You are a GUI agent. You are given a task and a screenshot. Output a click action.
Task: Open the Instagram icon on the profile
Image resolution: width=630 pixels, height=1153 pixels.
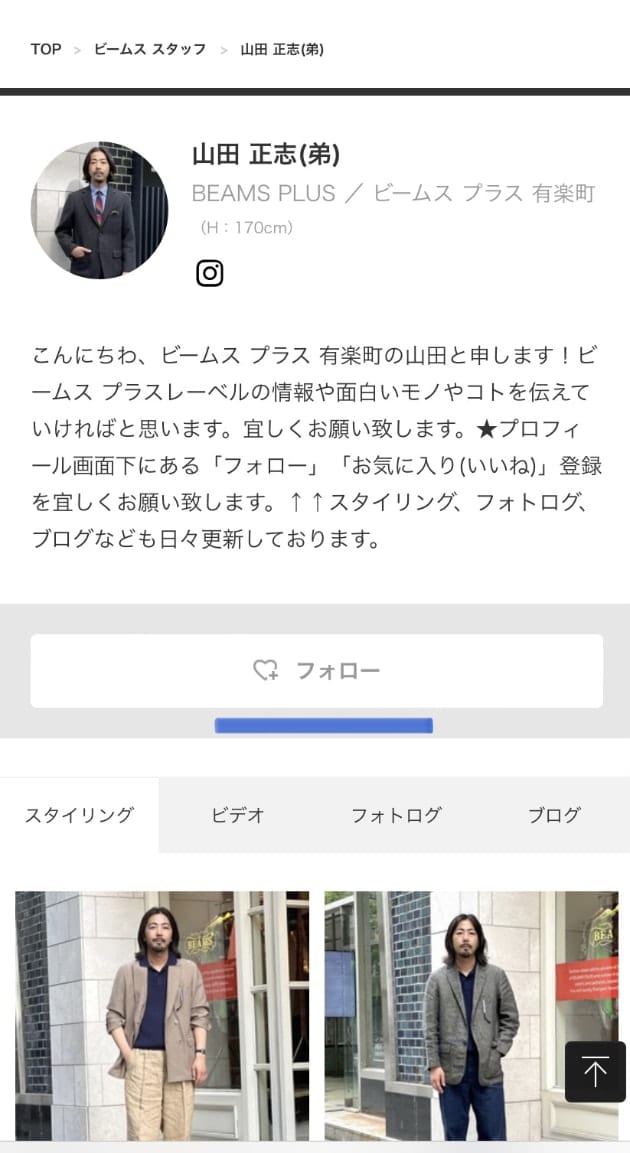[x=209, y=273]
